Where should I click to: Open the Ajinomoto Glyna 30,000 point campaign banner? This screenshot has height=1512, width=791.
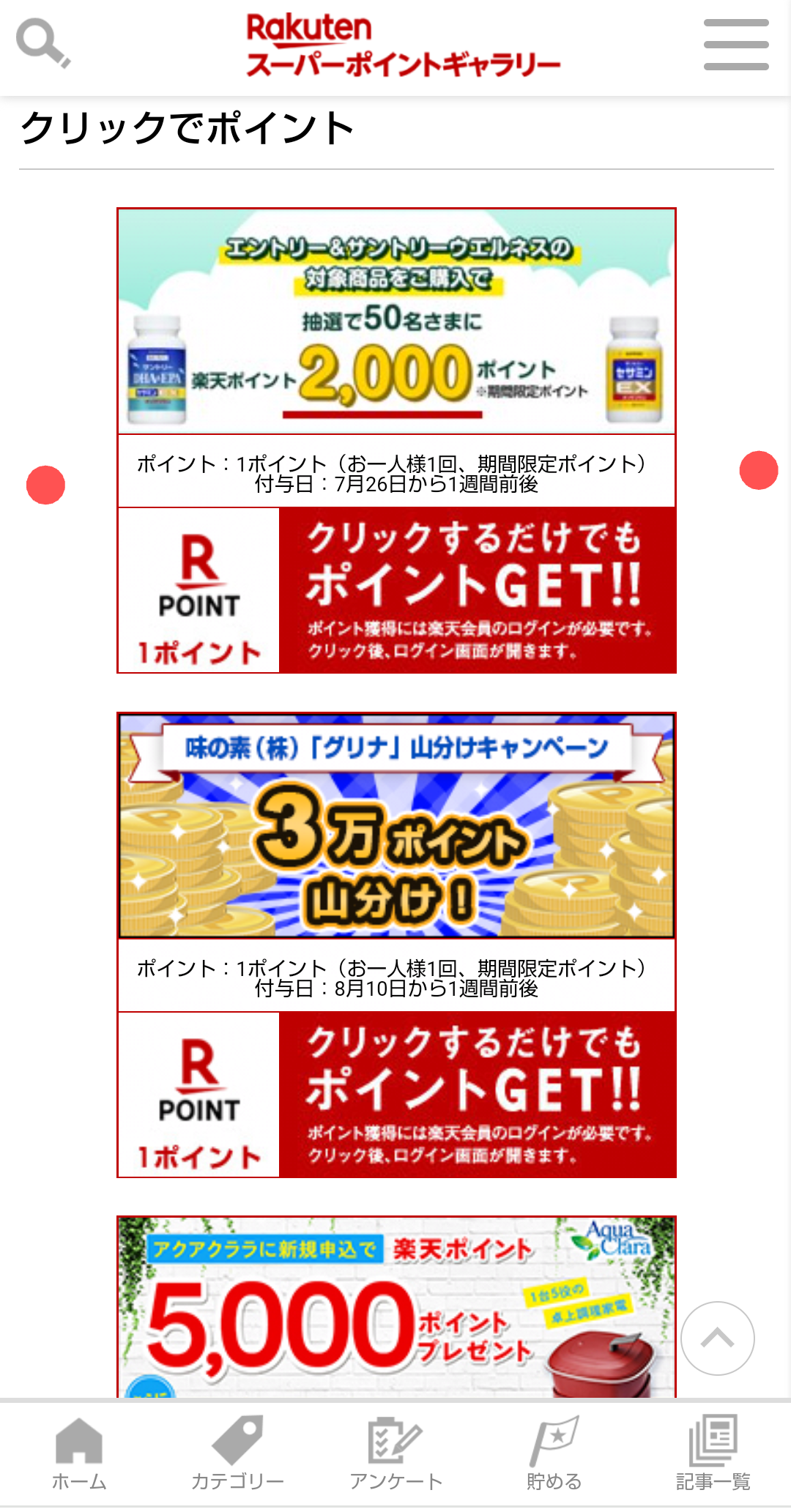(x=396, y=826)
